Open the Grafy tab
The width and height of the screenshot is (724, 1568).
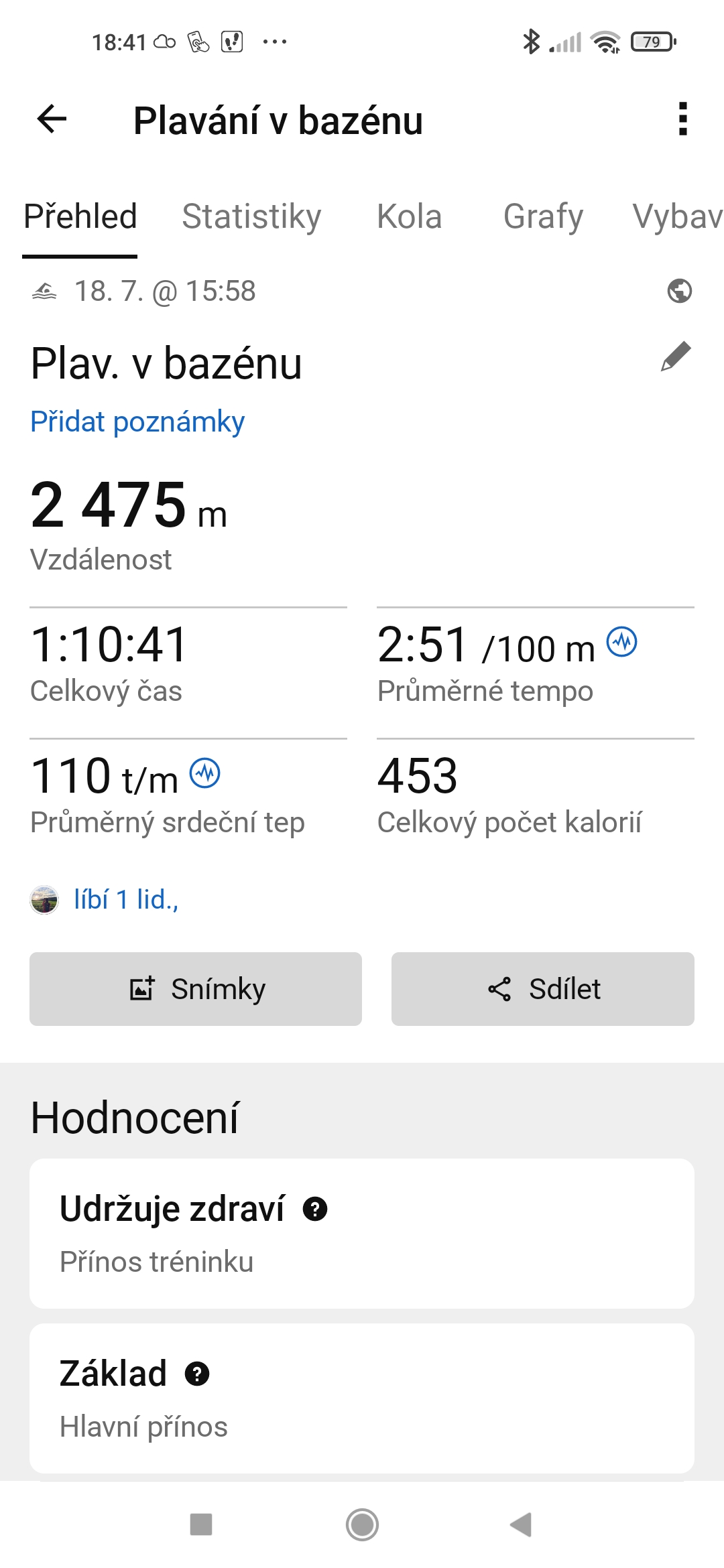click(543, 217)
